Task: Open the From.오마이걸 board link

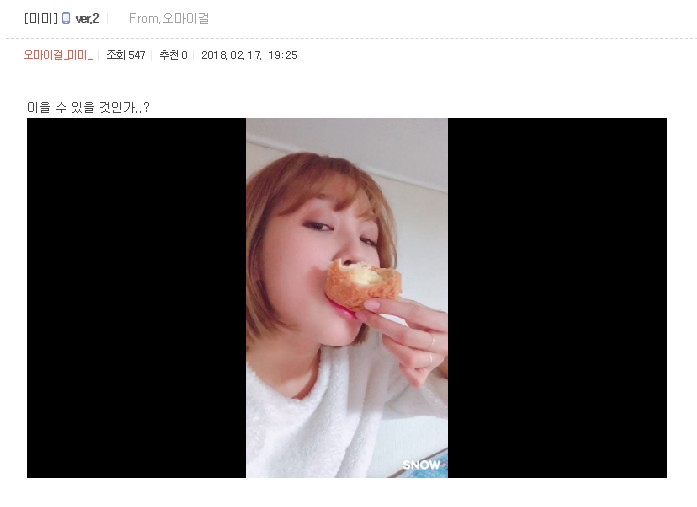Action: 169,18
